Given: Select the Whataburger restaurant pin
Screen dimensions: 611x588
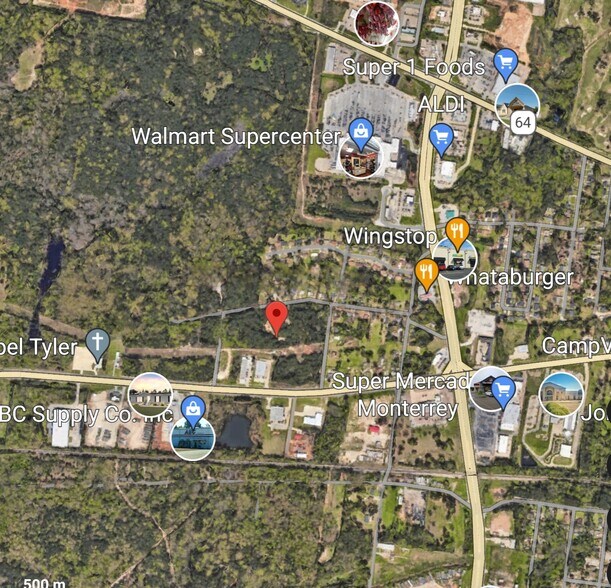Looking at the screenshot, I should pyautogui.click(x=427, y=272).
